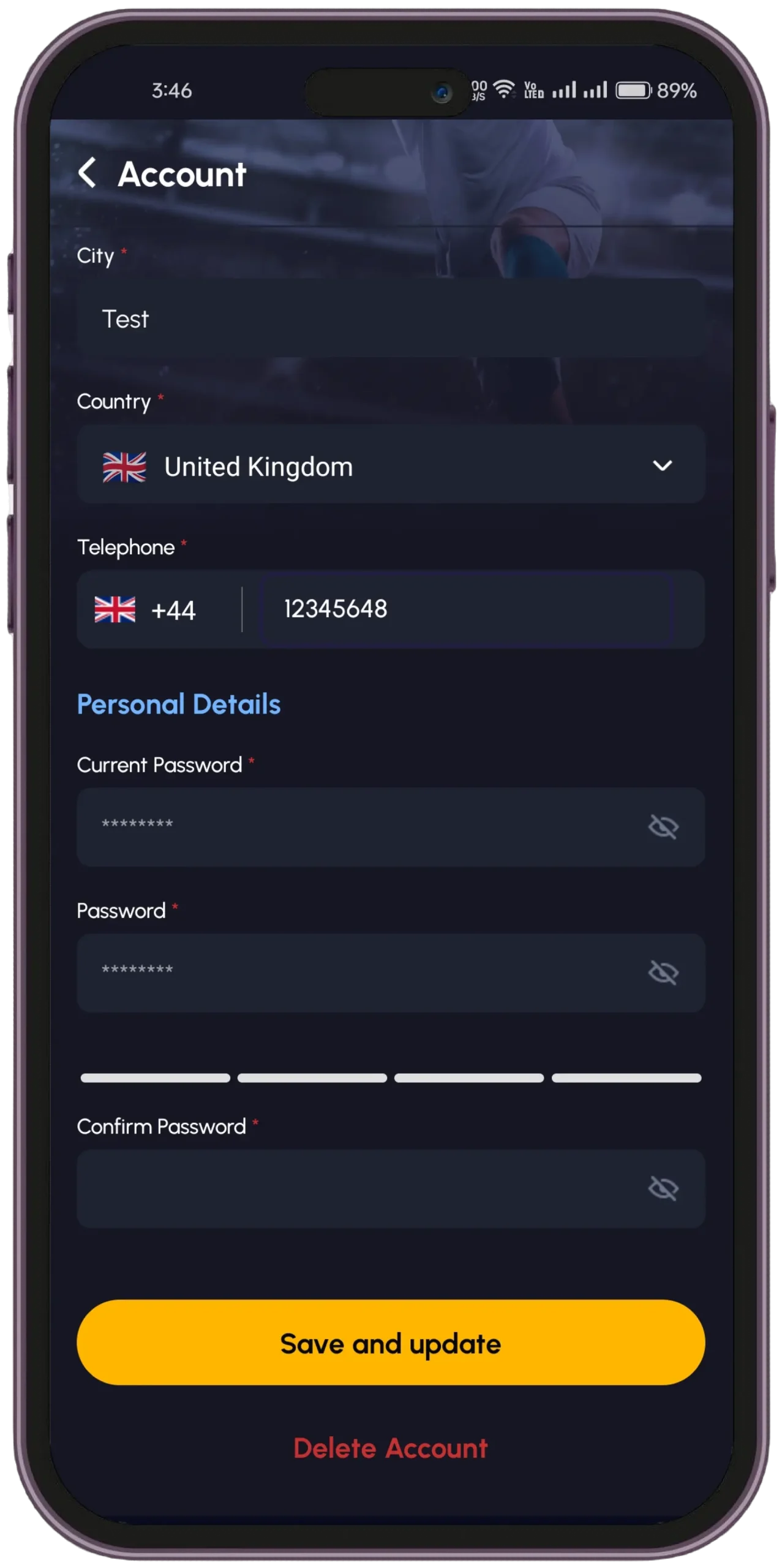Tap Save and update
Viewport: 782px width, 1568px height.
(390, 1343)
